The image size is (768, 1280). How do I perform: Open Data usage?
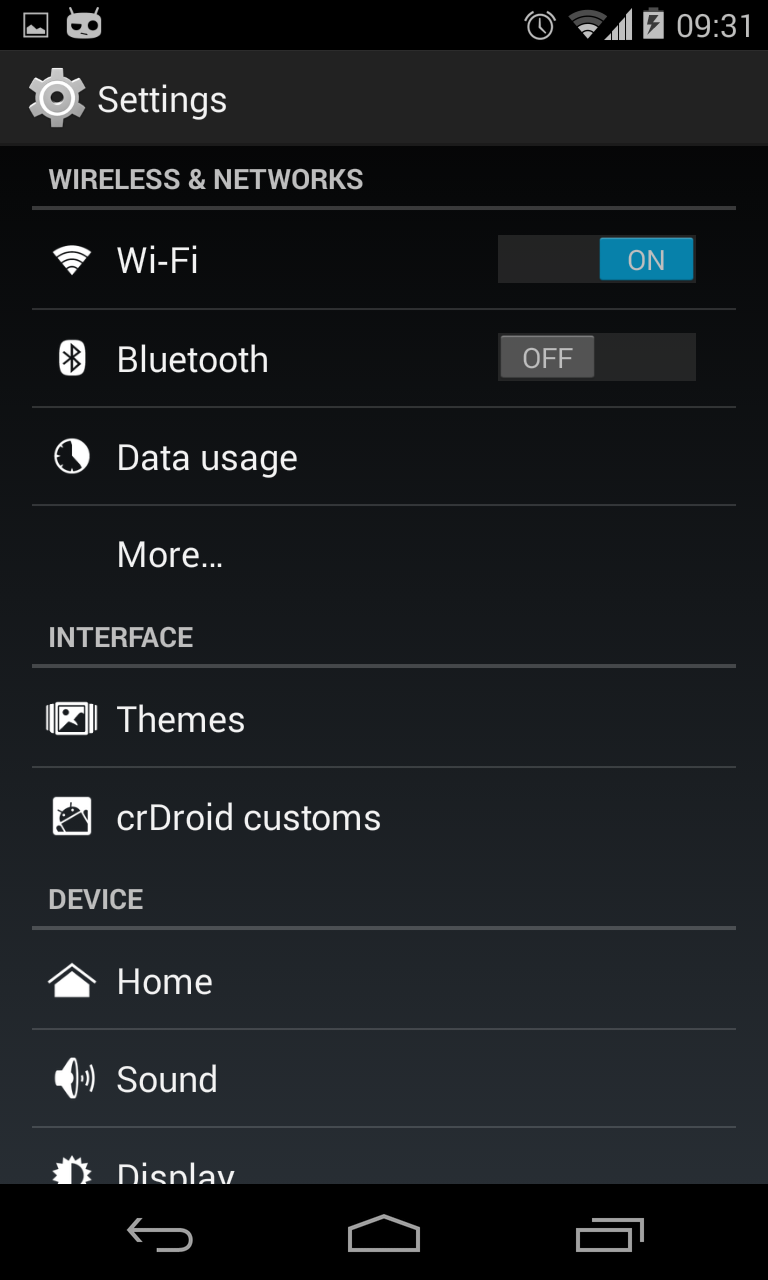383,457
